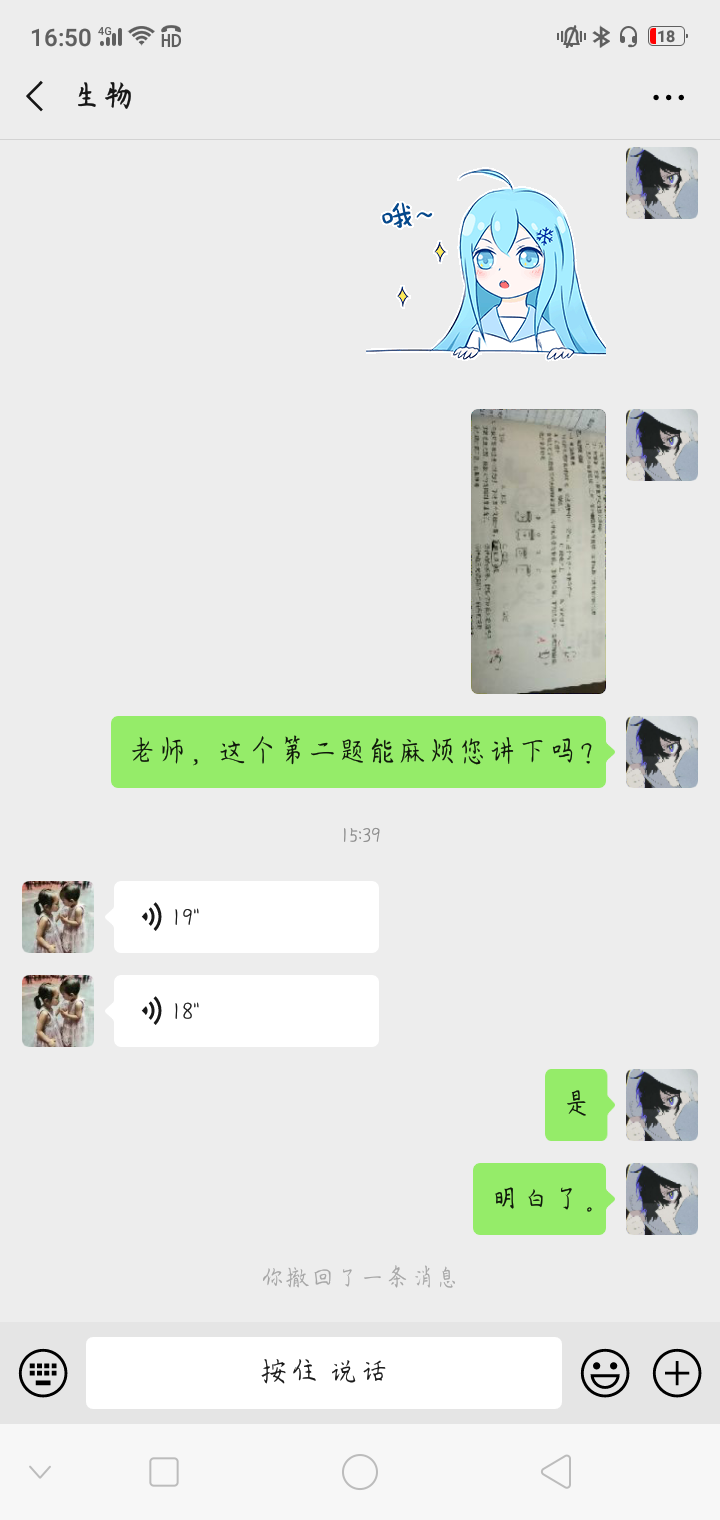720x1520 pixels.
Task: Open the recent apps square button
Action: pyautogui.click(x=164, y=1472)
